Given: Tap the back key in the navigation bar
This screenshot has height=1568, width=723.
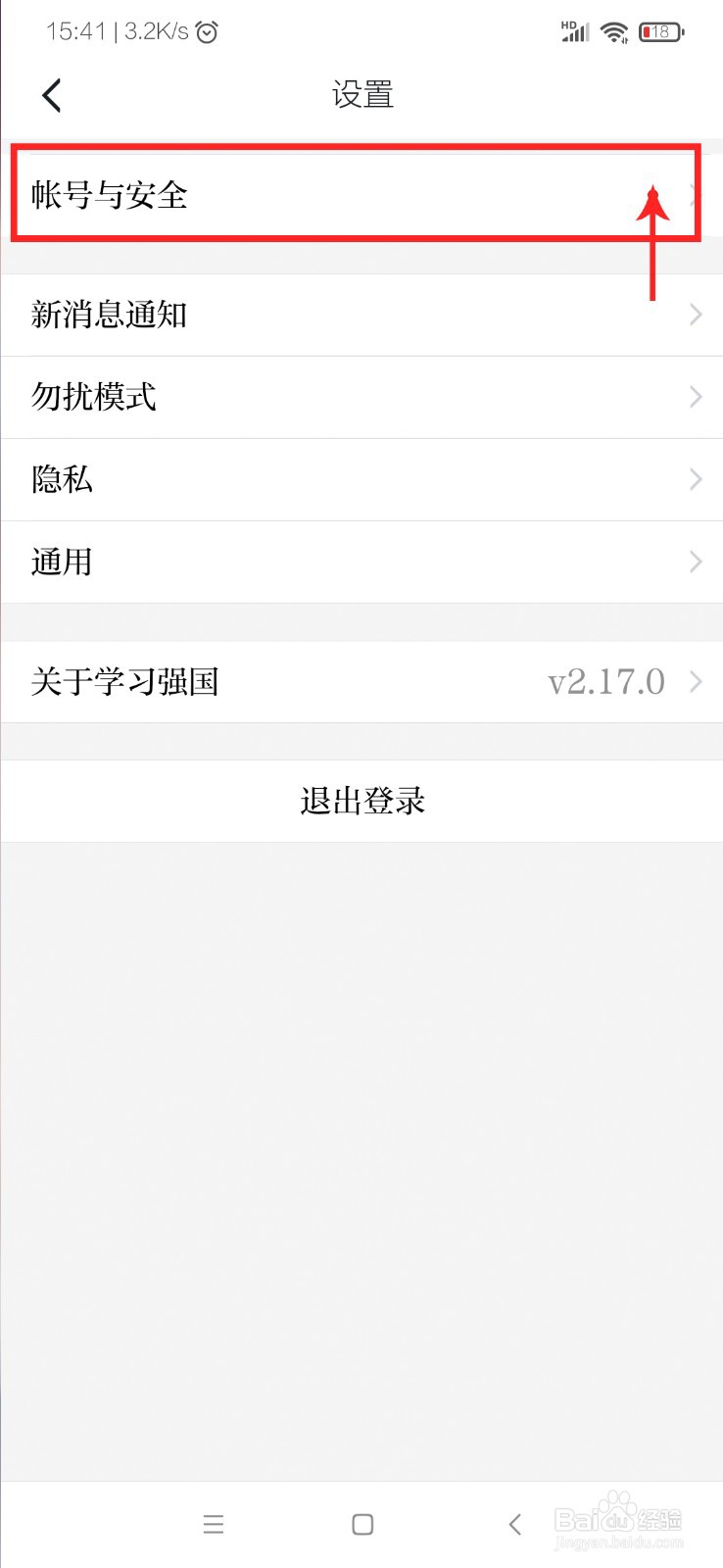Looking at the screenshot, I should (x=514, y=1524).
